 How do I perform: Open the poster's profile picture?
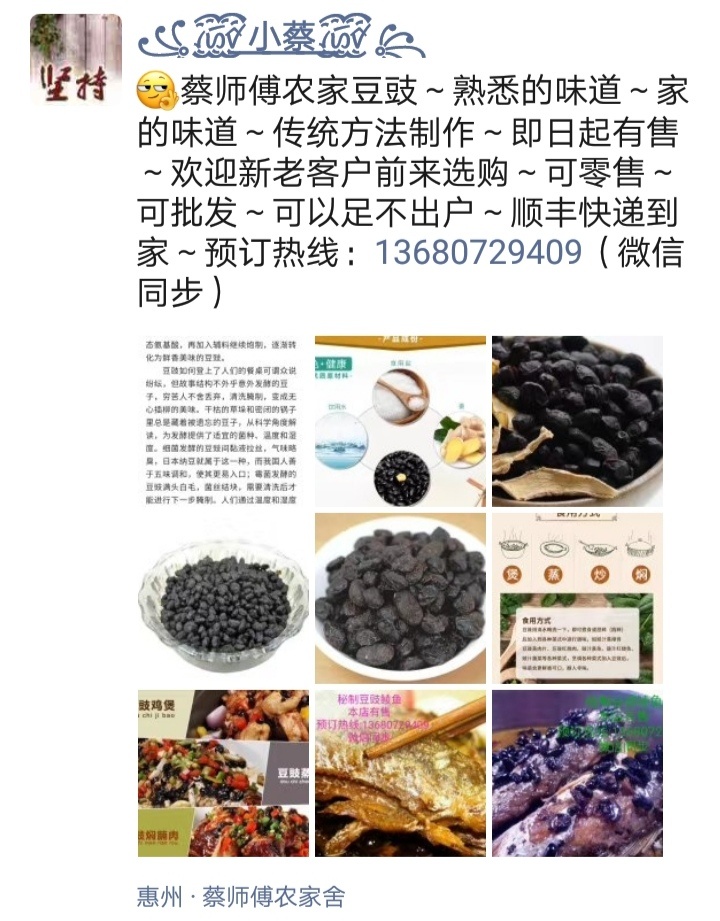coord(75,60)
